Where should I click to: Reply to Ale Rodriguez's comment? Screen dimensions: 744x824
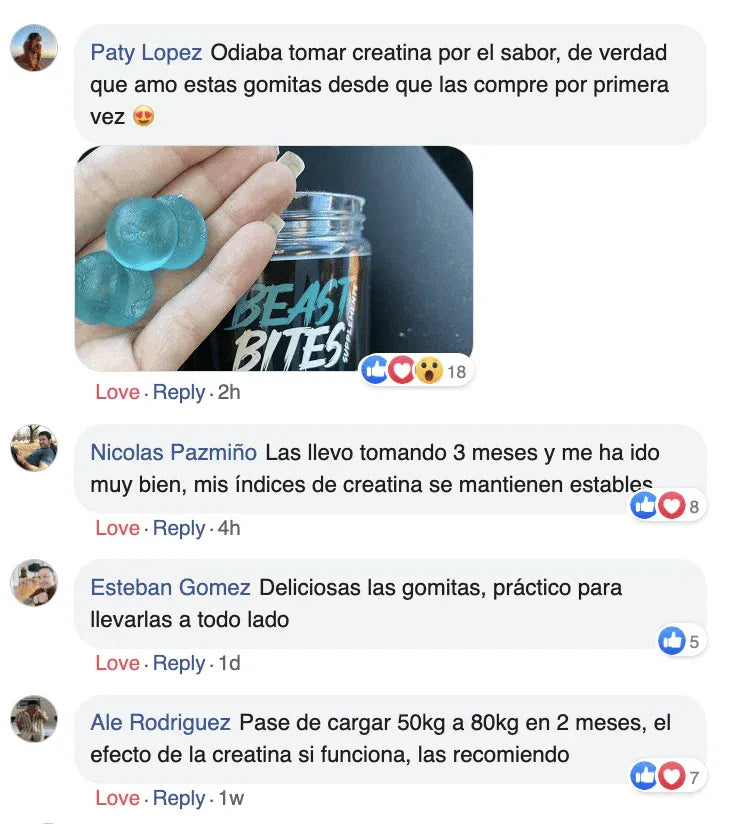click(179, 798)
